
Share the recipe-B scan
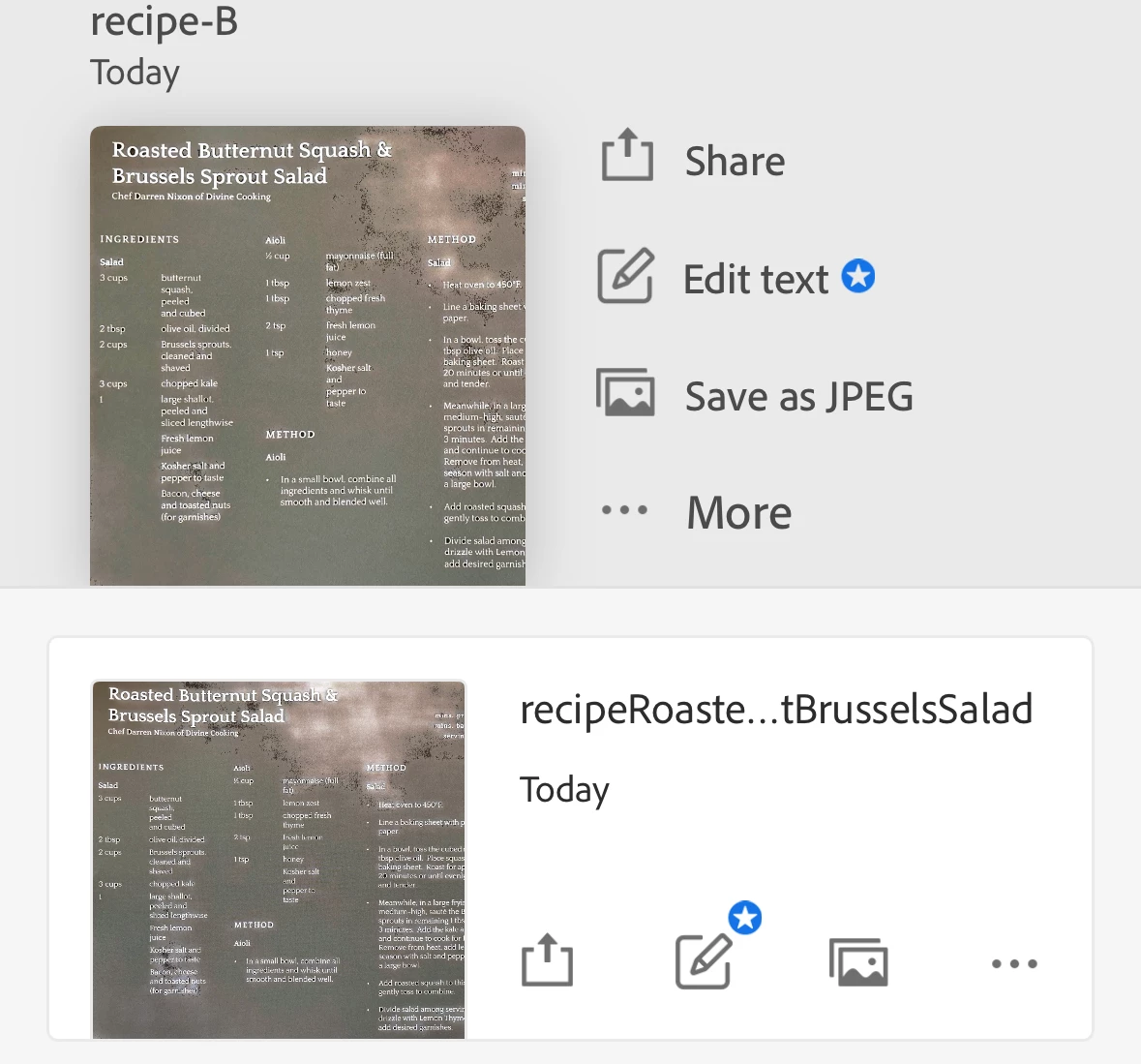692,160
